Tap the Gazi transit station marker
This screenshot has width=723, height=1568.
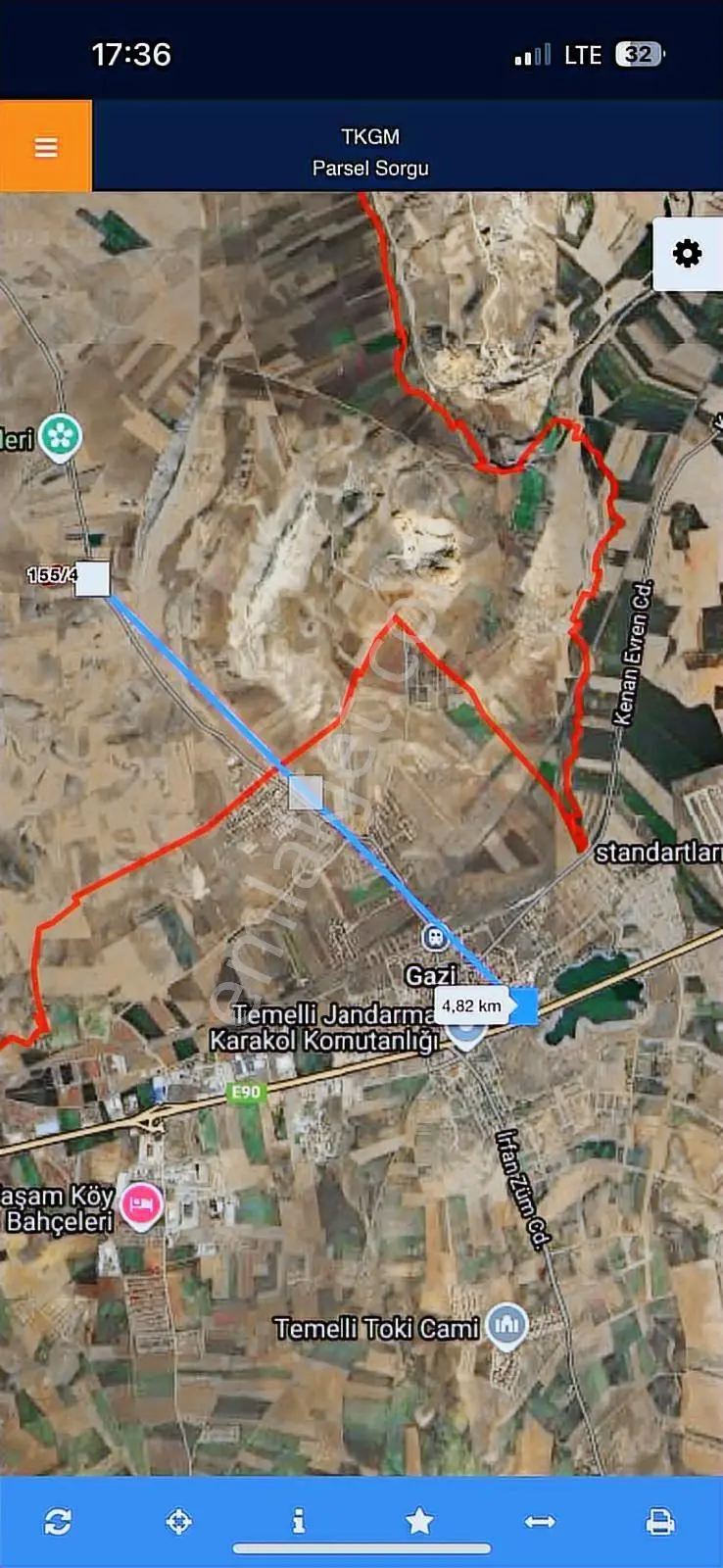435,938
